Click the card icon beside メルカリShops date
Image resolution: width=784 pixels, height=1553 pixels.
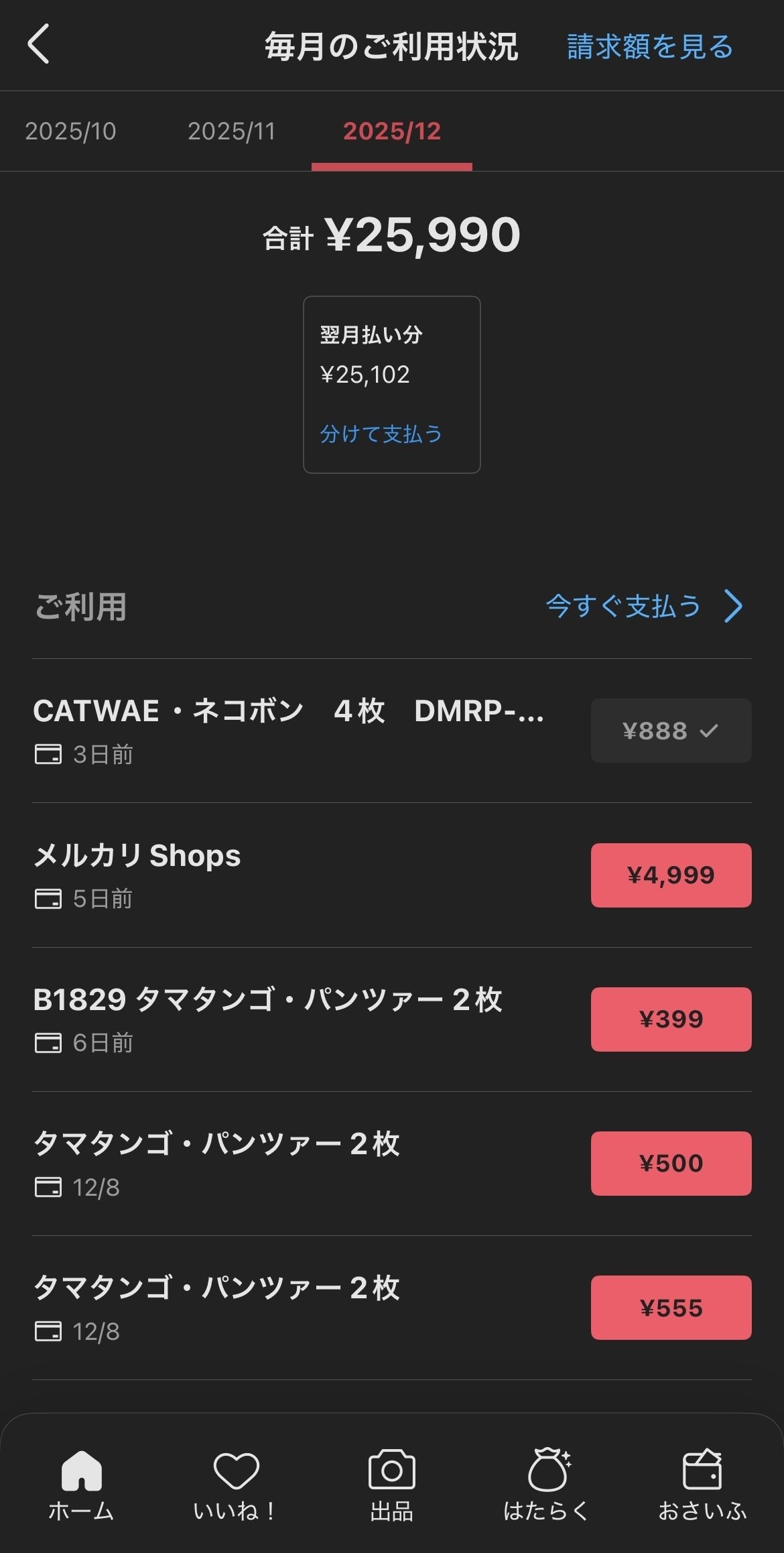(x=47, y=898)
